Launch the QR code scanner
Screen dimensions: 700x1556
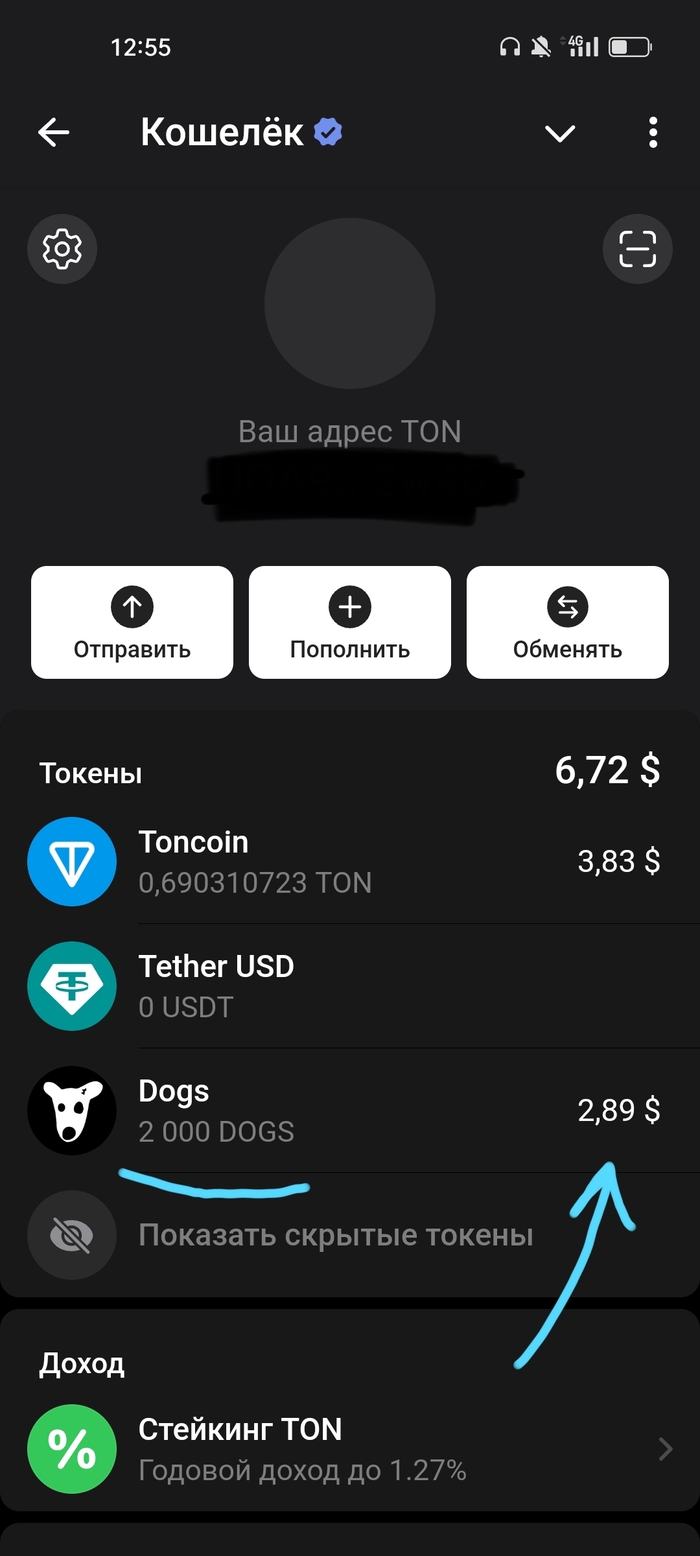[x=637, y=248]
